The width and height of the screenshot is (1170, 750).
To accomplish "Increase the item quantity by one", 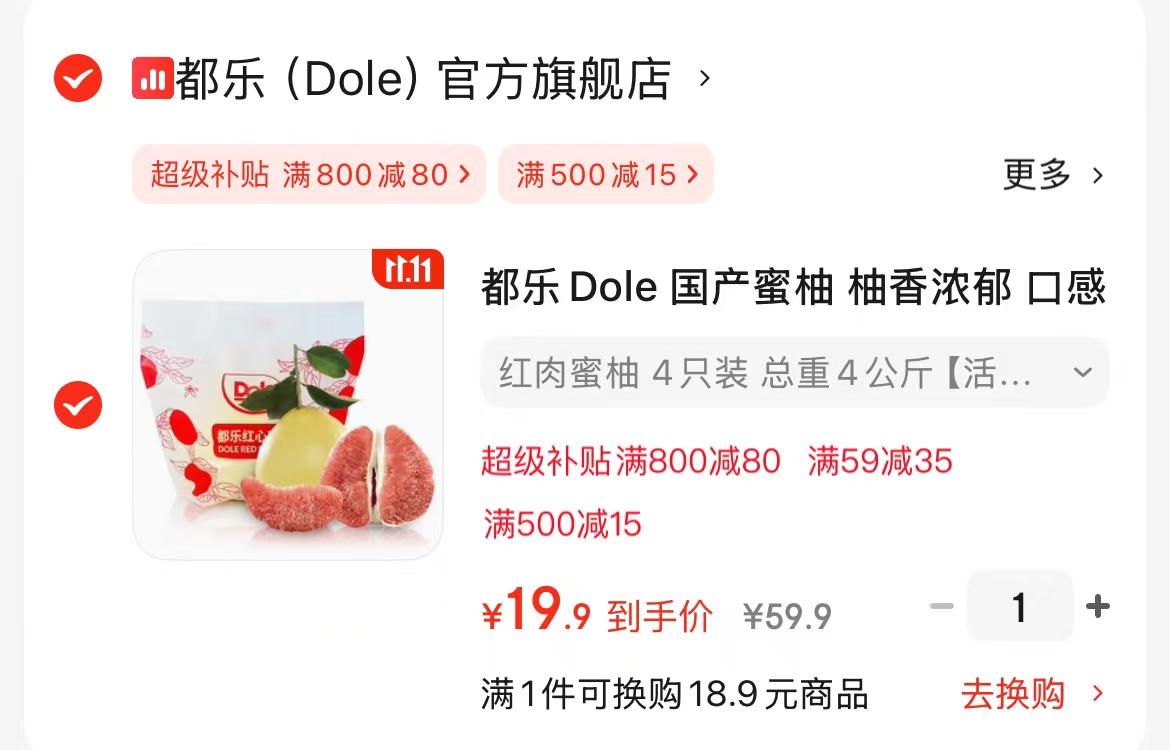I will tap(1097, 606).
